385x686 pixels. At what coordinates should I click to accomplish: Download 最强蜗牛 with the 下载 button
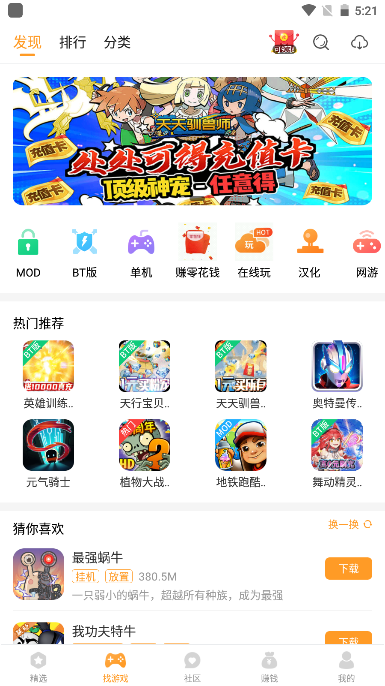pos(348,568)
